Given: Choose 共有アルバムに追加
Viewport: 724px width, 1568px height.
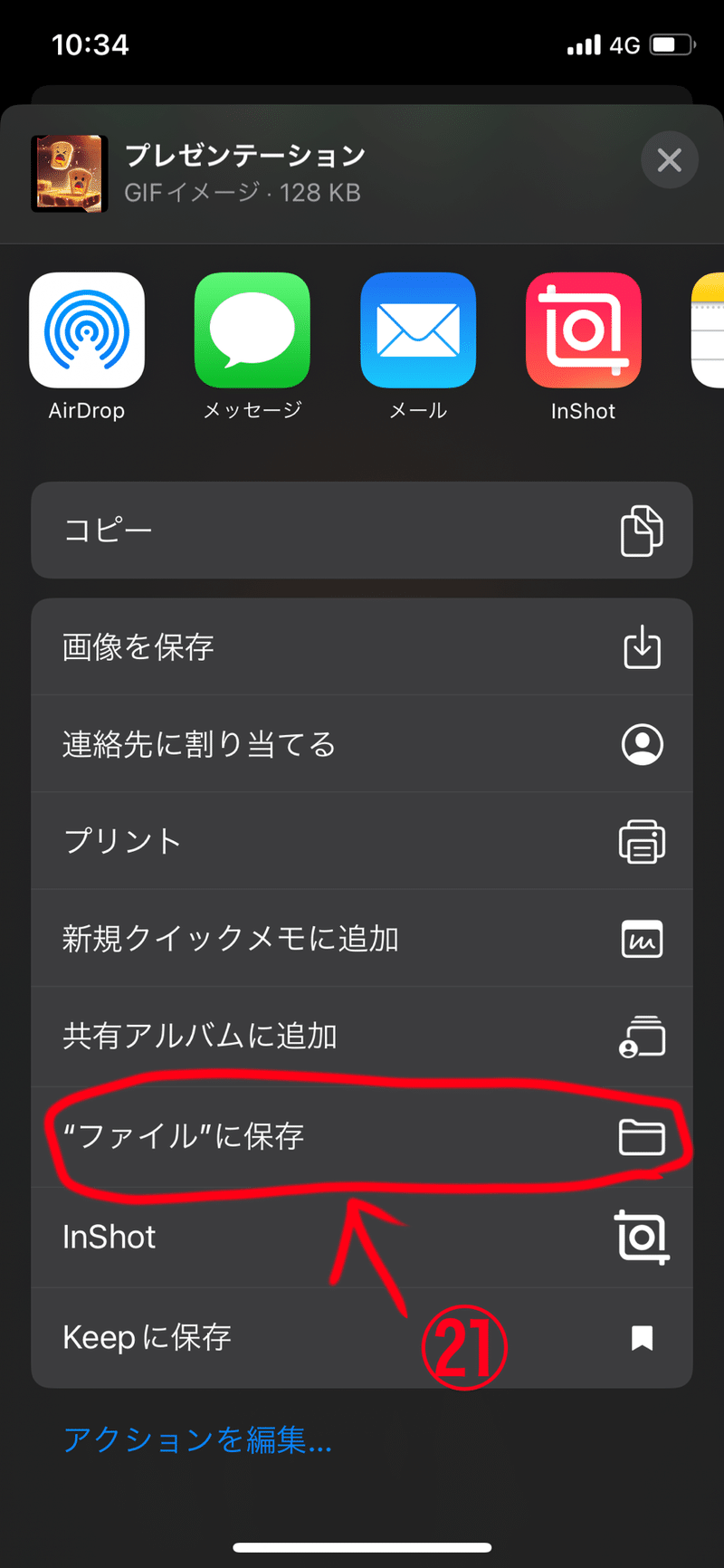Looking at the screenshot, I should pos(362,1036).
